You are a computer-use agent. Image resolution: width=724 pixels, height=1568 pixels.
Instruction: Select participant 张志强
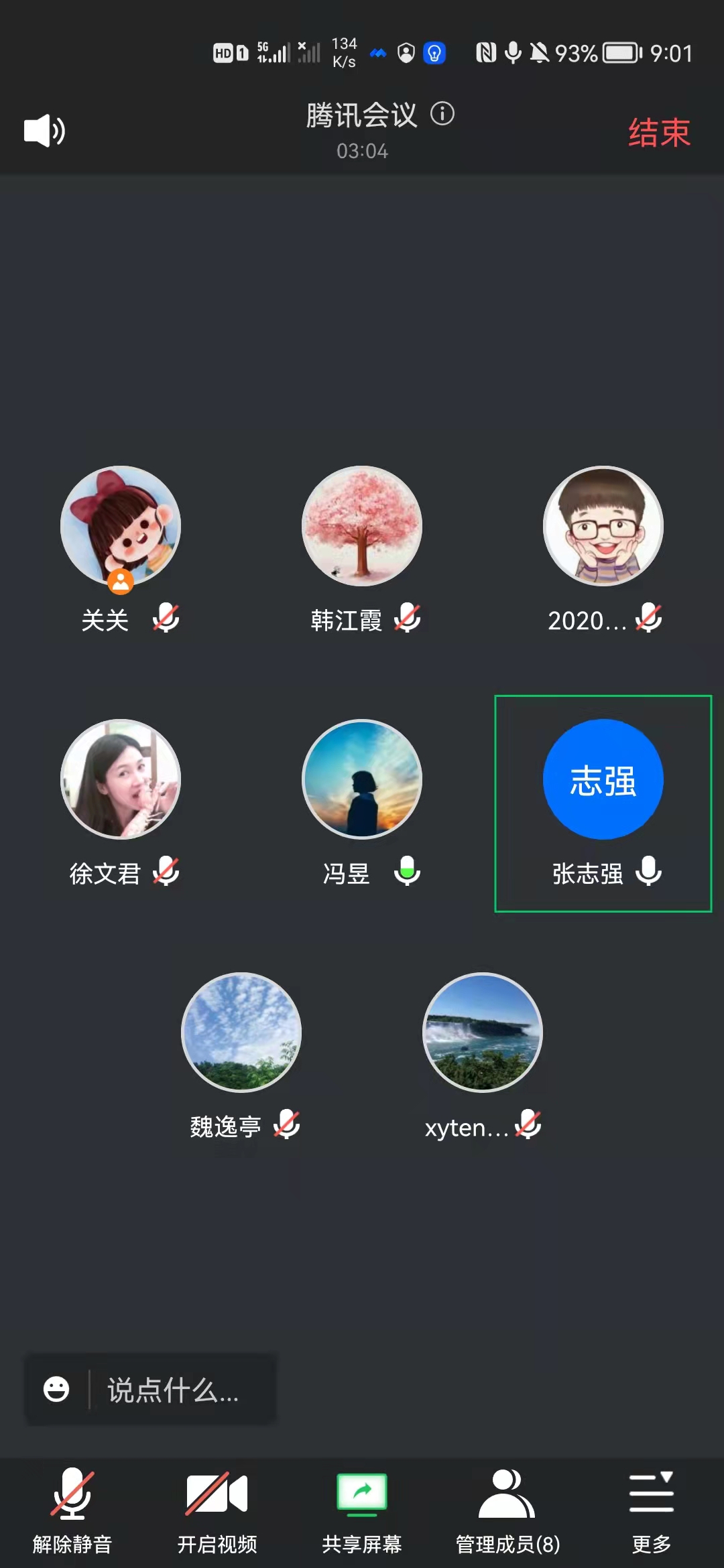click(x=603, y=779)
